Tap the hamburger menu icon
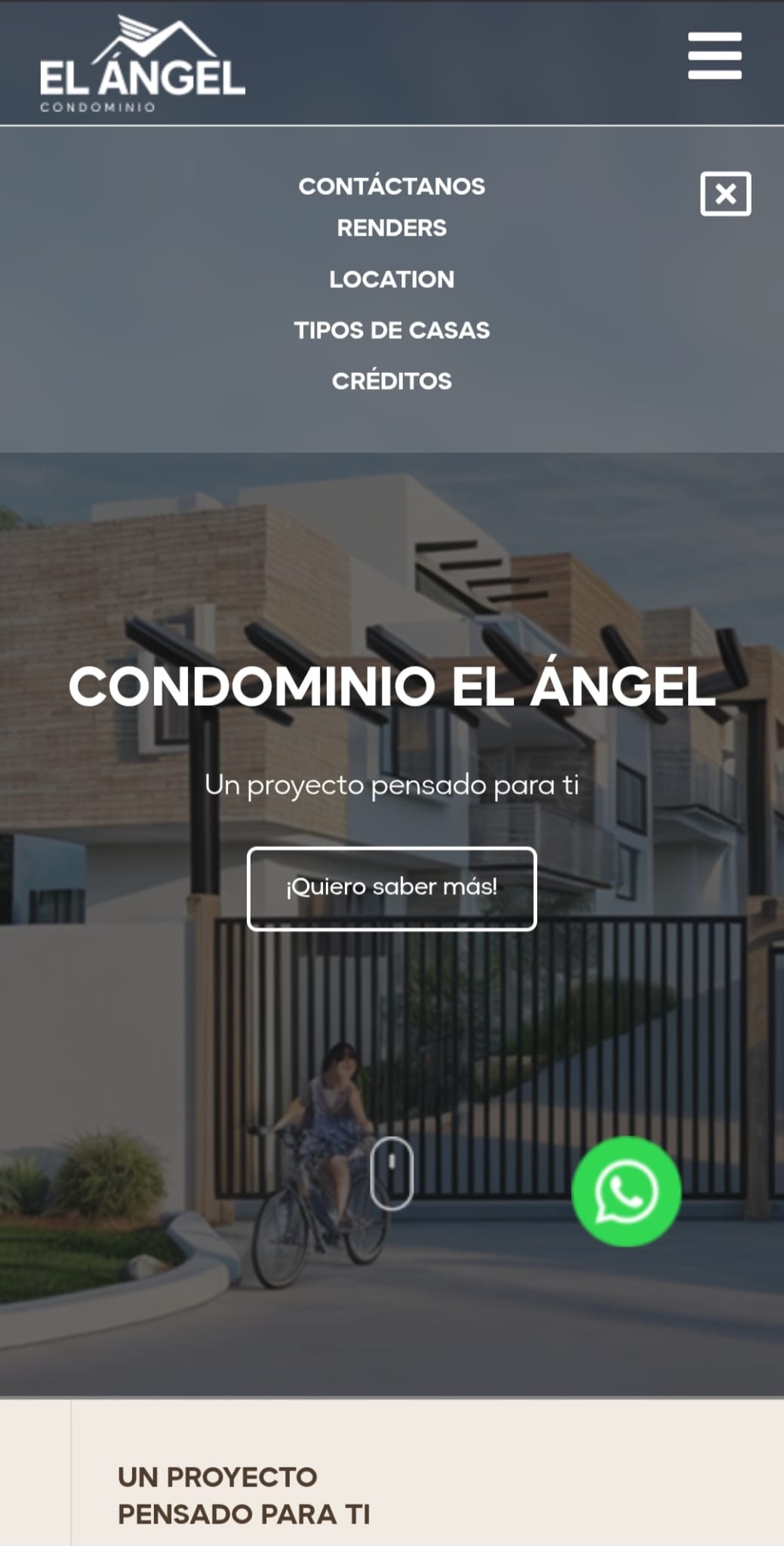This screenshot has width=784, height=1546. [x=715, y=56]
